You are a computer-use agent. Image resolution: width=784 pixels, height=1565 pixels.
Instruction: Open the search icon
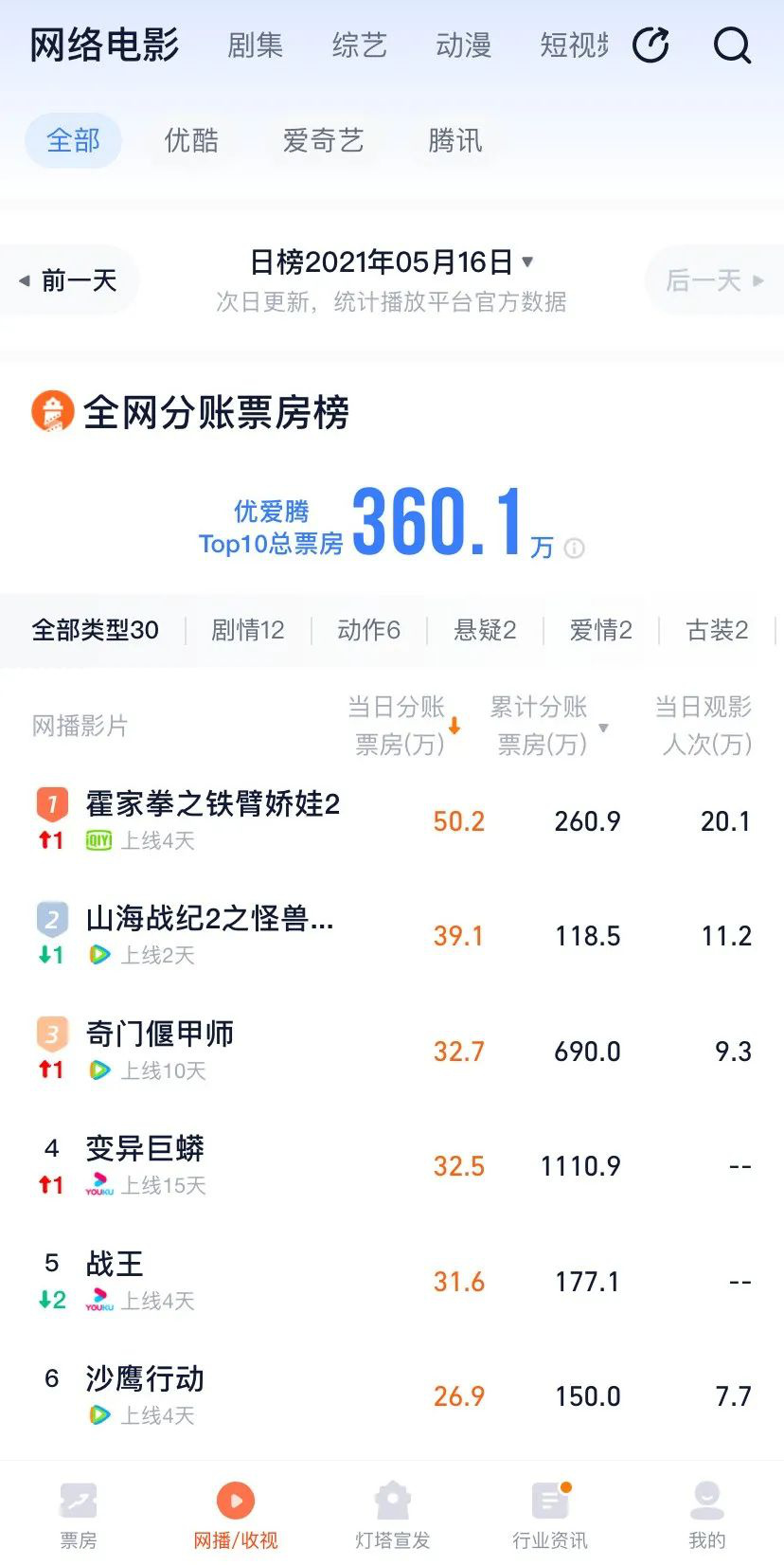731,45
